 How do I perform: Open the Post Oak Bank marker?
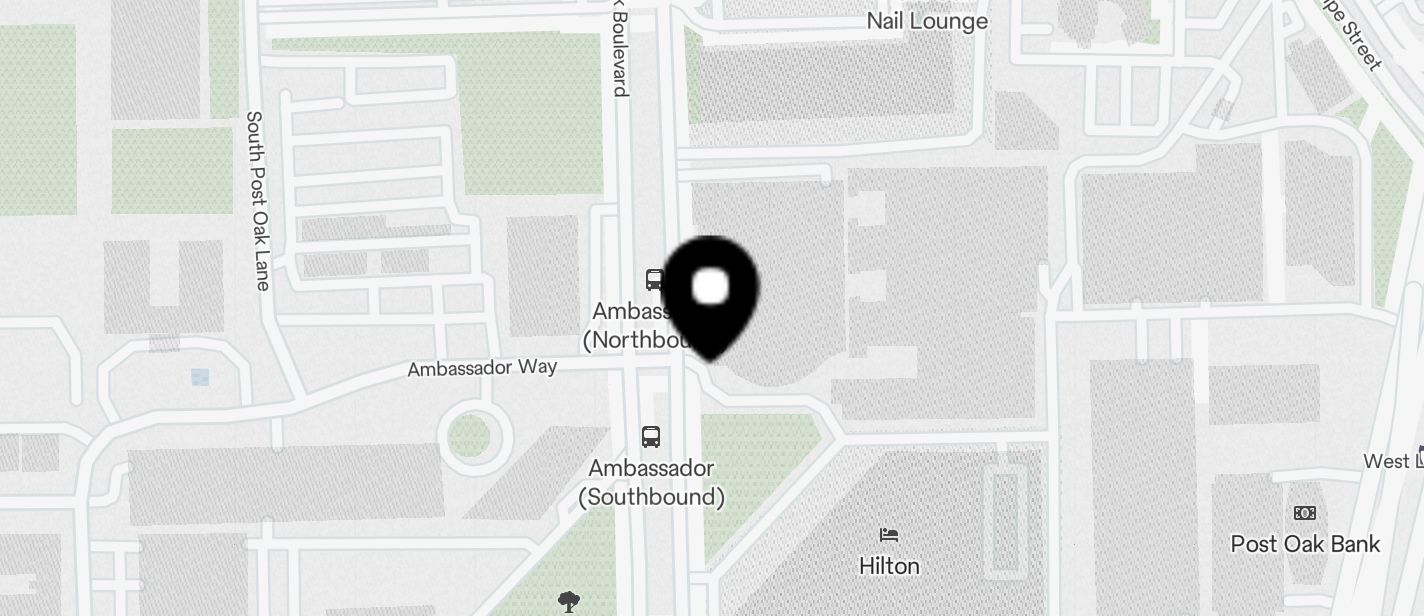[1305, 513]
